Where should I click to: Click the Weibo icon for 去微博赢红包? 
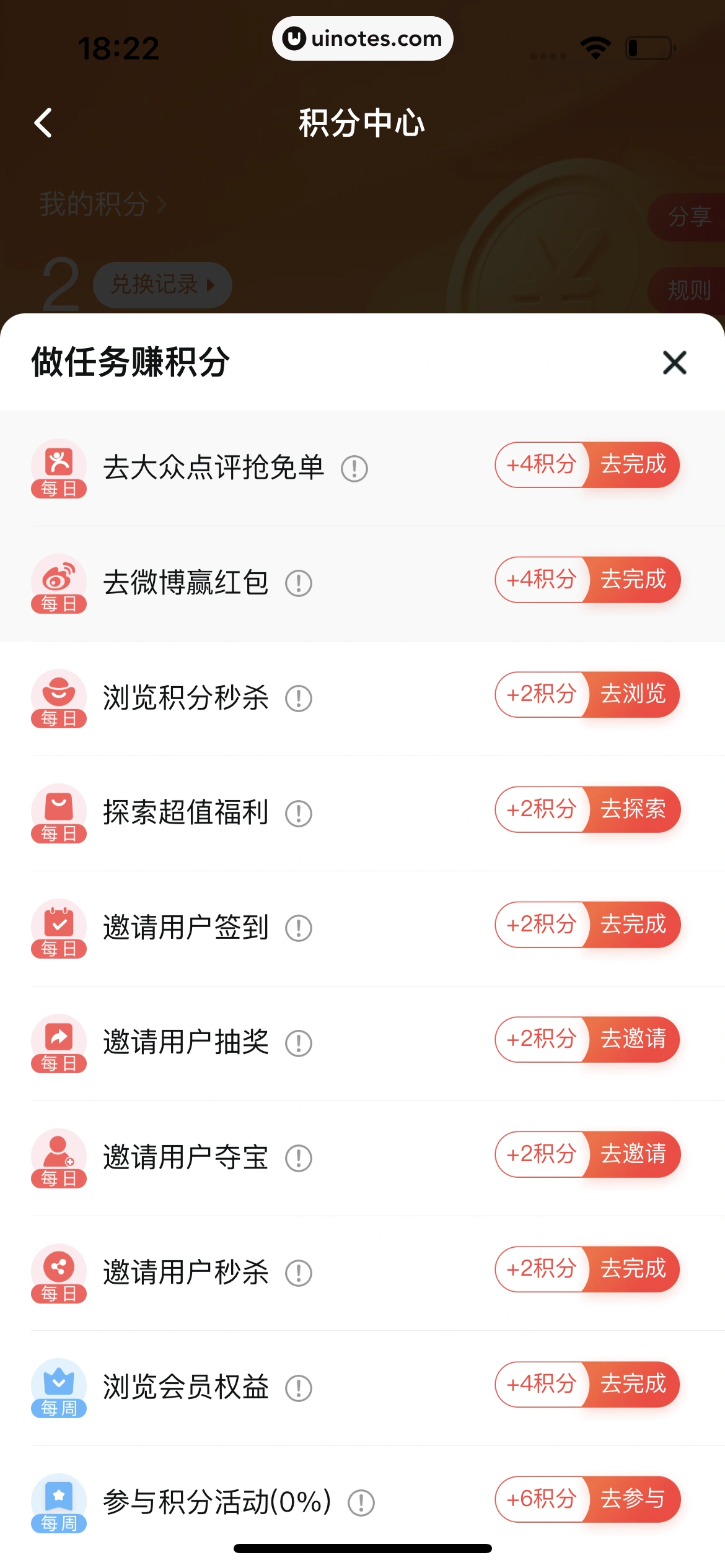59,582
